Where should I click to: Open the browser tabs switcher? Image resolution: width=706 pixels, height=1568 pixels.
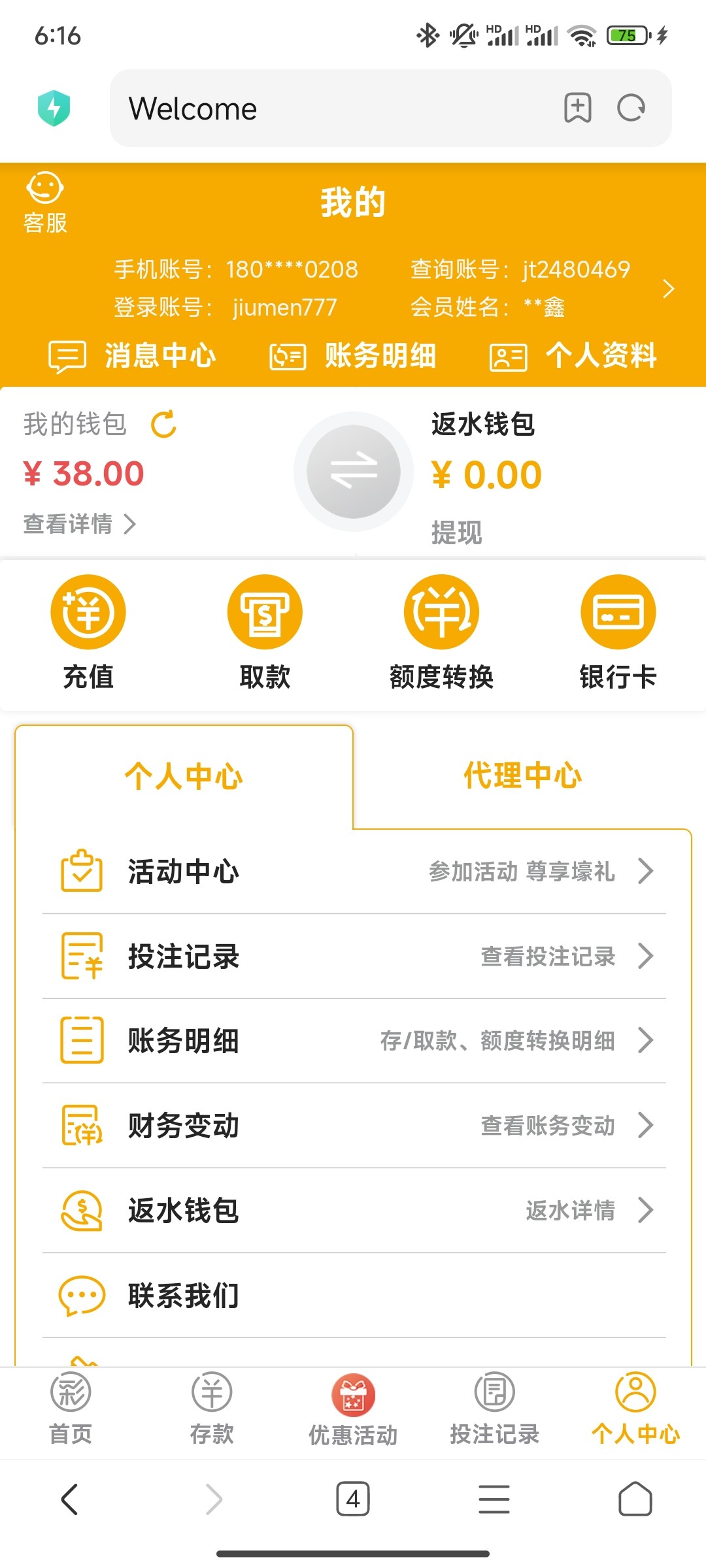(353, 1499)
